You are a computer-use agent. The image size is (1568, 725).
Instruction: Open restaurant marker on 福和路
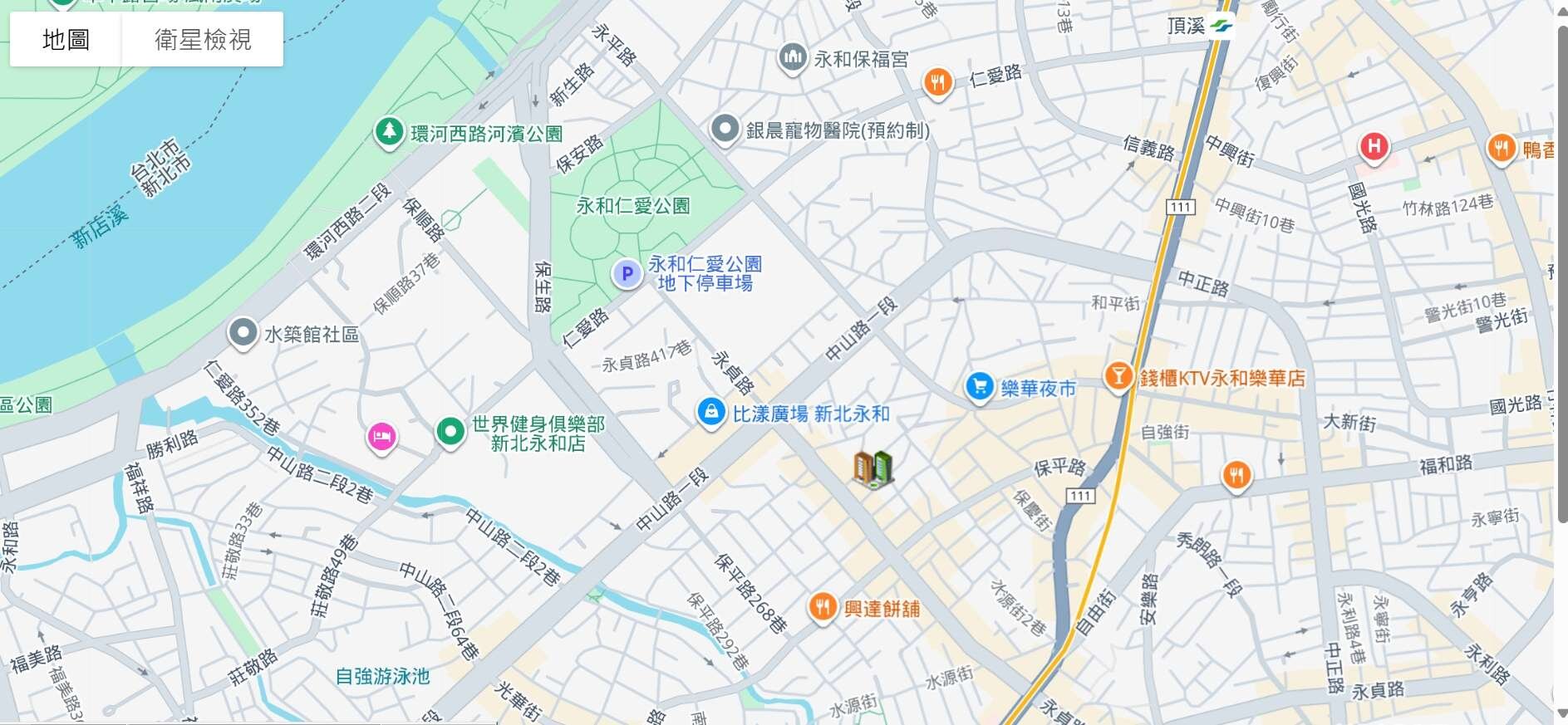pos(1236,474)
